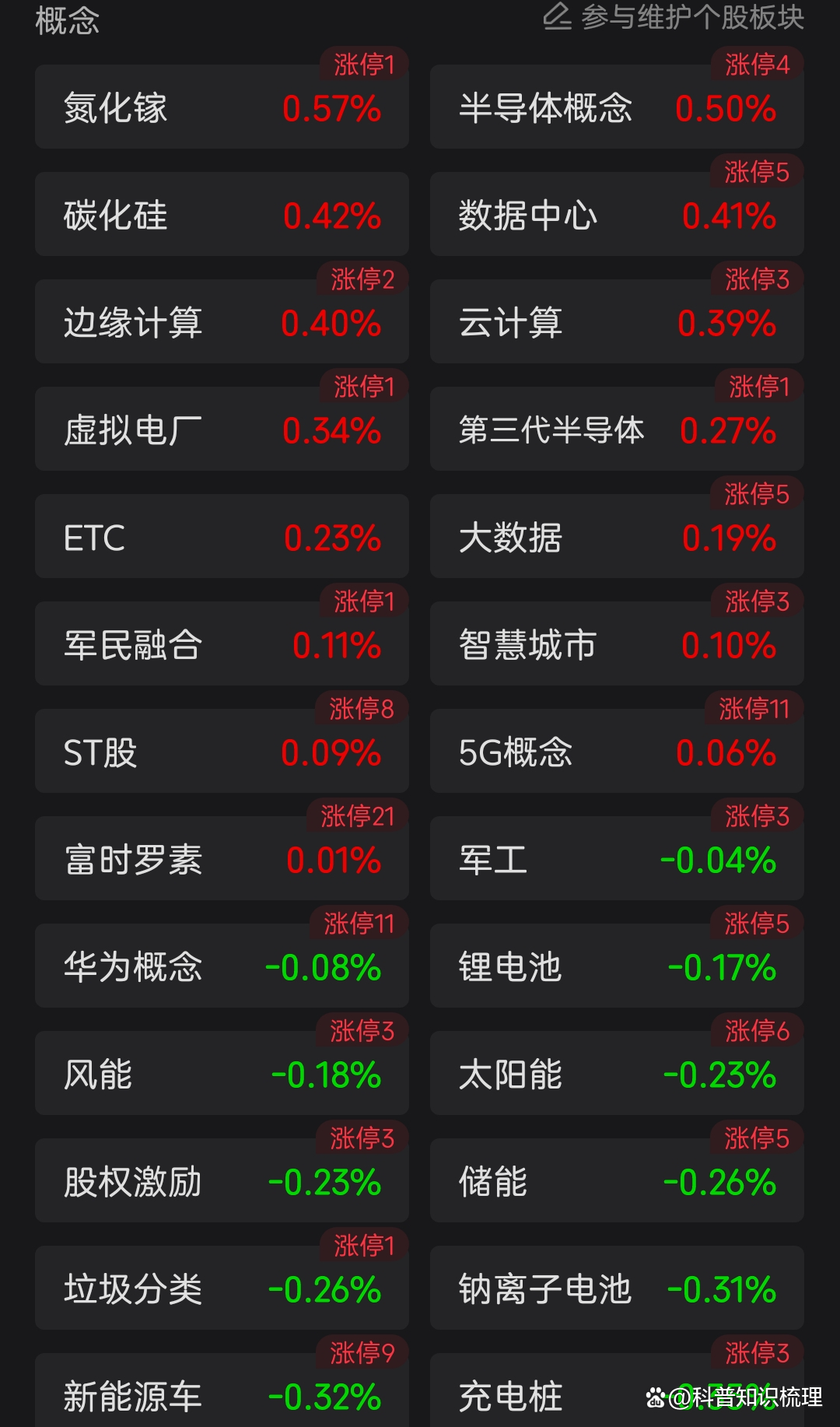This screenshot has height=1427, width=840.
Task: Open the 5G概念 board
Action: click(616, 752)
